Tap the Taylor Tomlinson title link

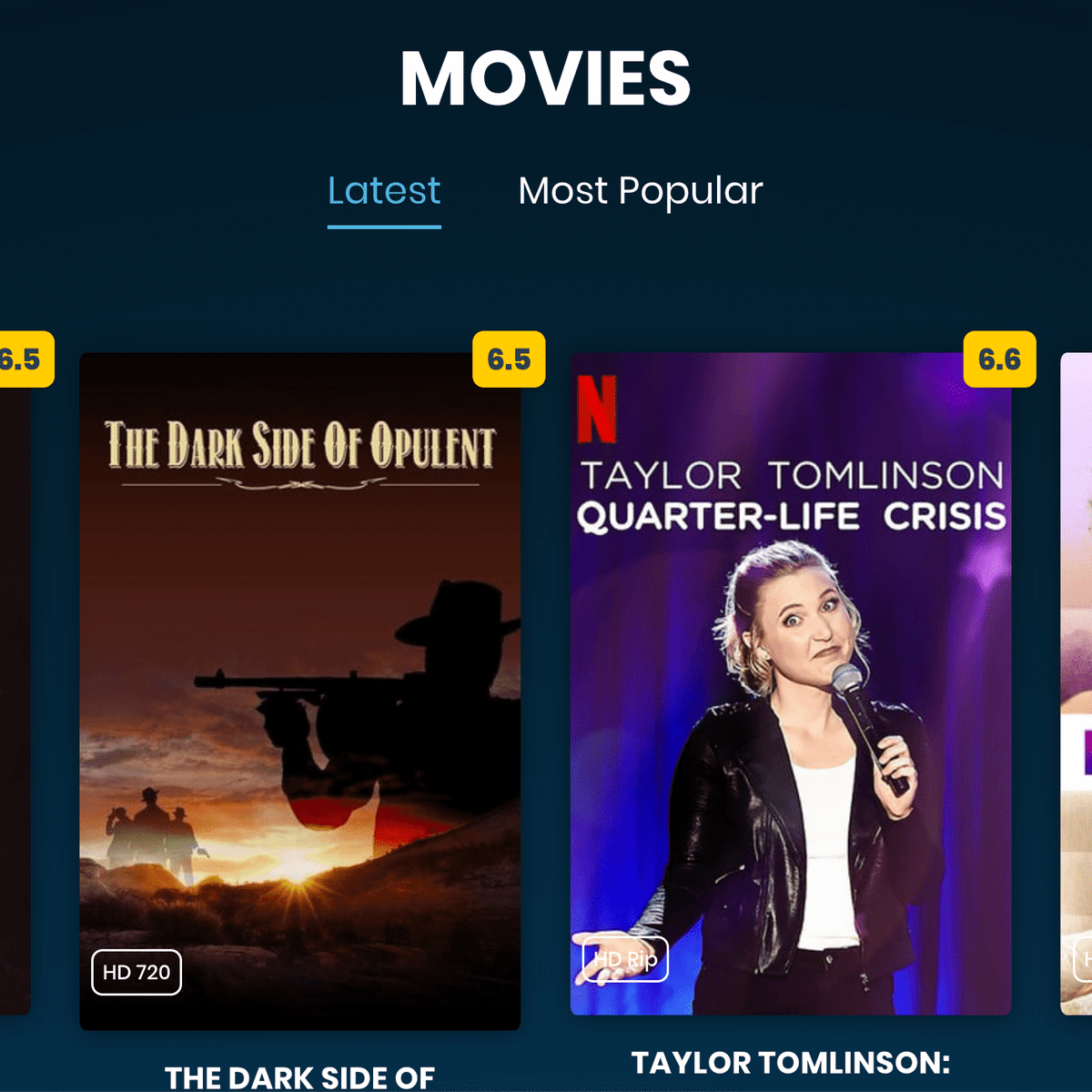point(790,1063)
